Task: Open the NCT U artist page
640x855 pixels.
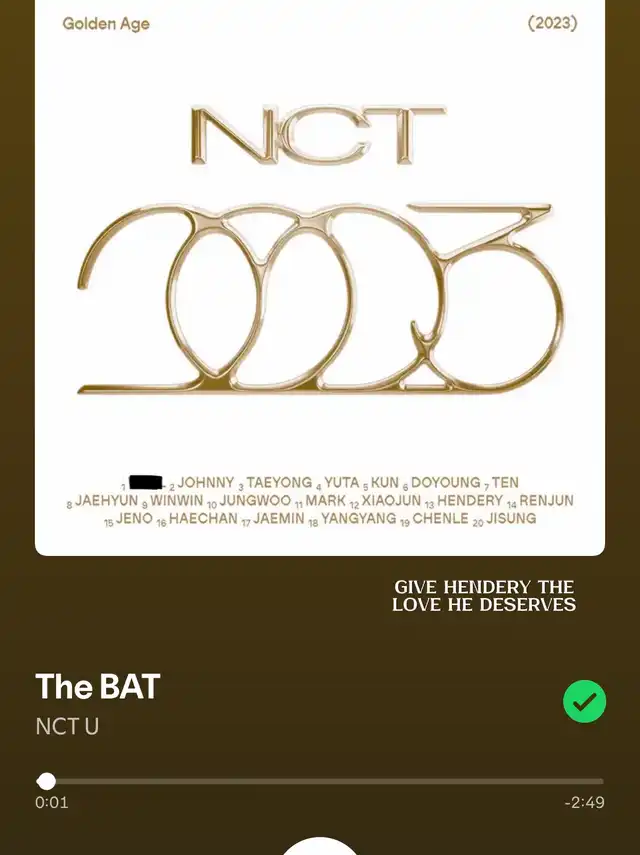Action: click(67, 727)
